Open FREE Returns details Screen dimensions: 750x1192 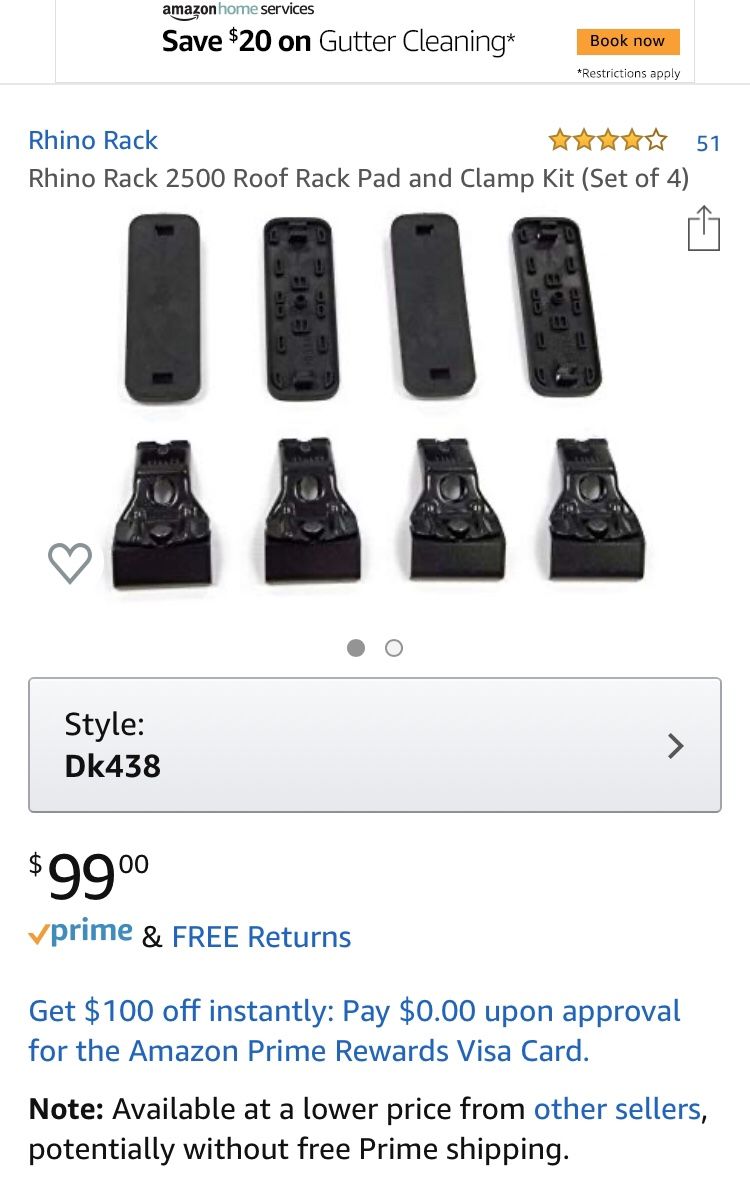coord(261,937)
